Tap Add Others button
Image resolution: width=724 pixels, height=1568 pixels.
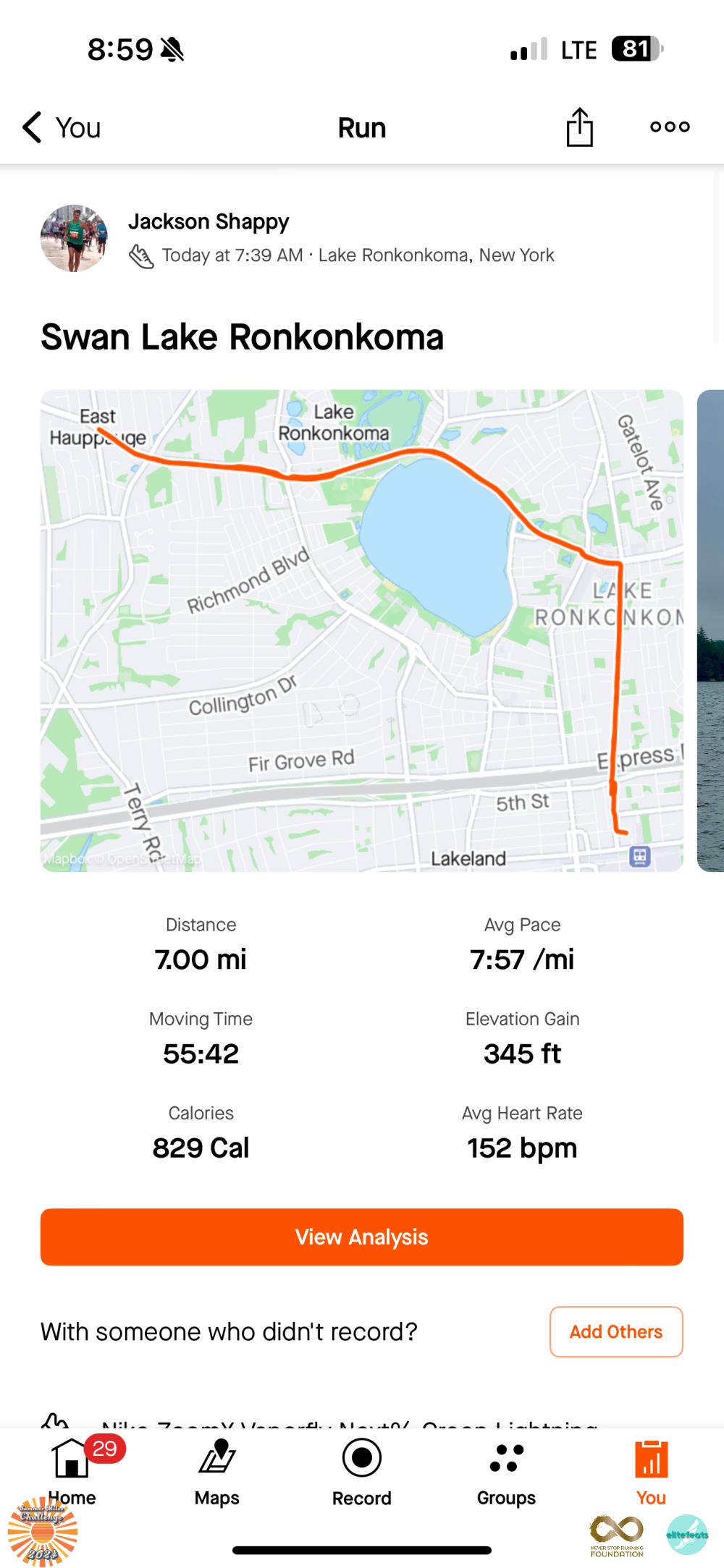click(x=615, y=1331)
